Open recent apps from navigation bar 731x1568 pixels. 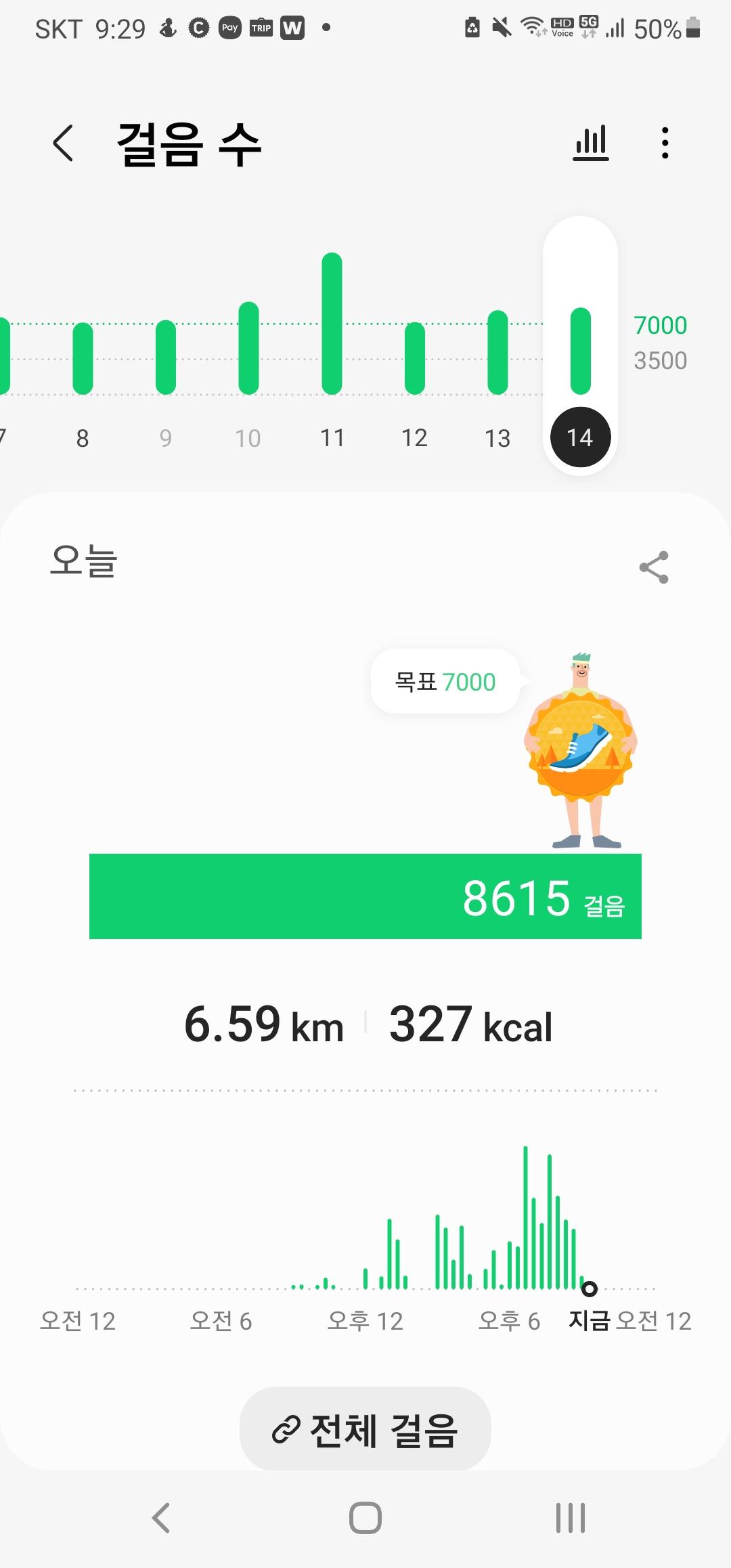tap(571, 1518)
